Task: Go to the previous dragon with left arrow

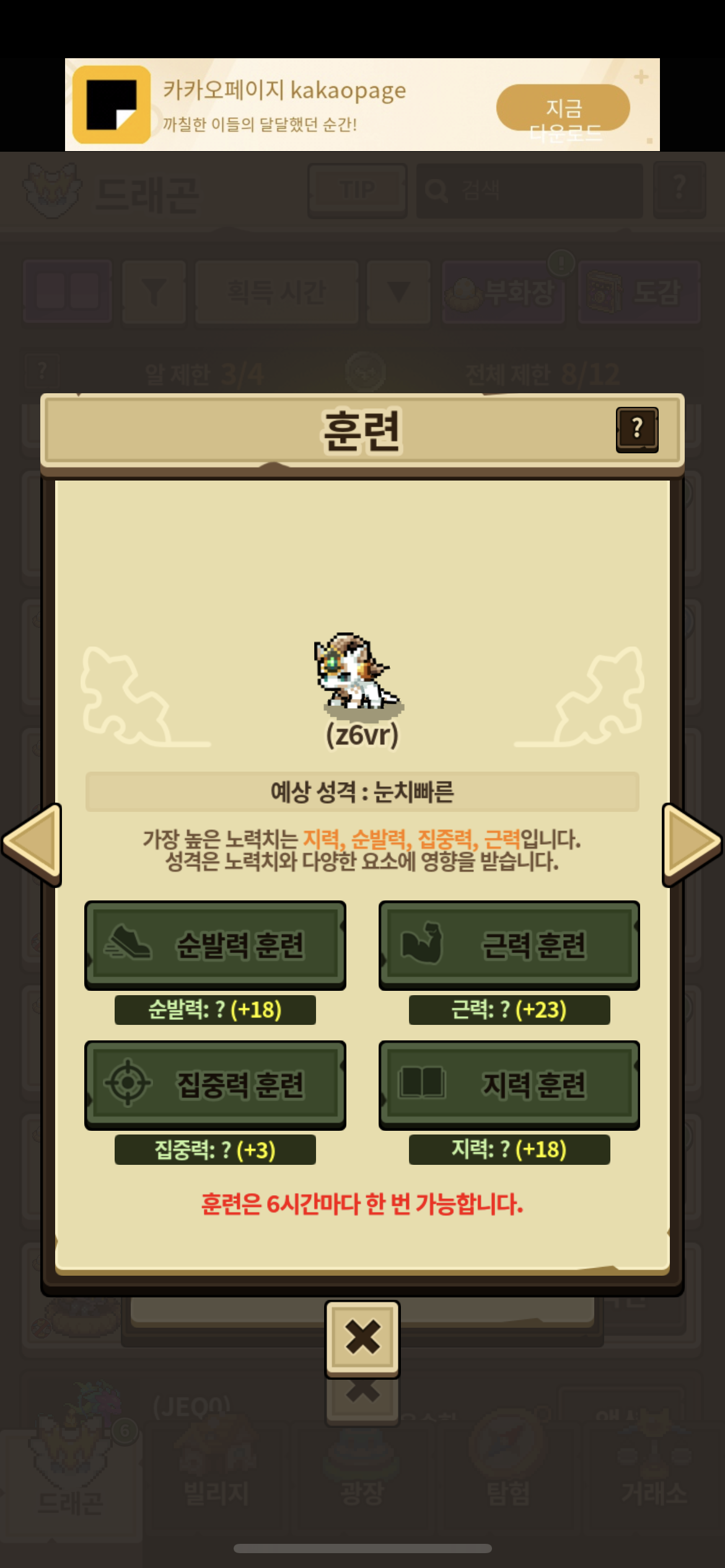Action: 32,845
